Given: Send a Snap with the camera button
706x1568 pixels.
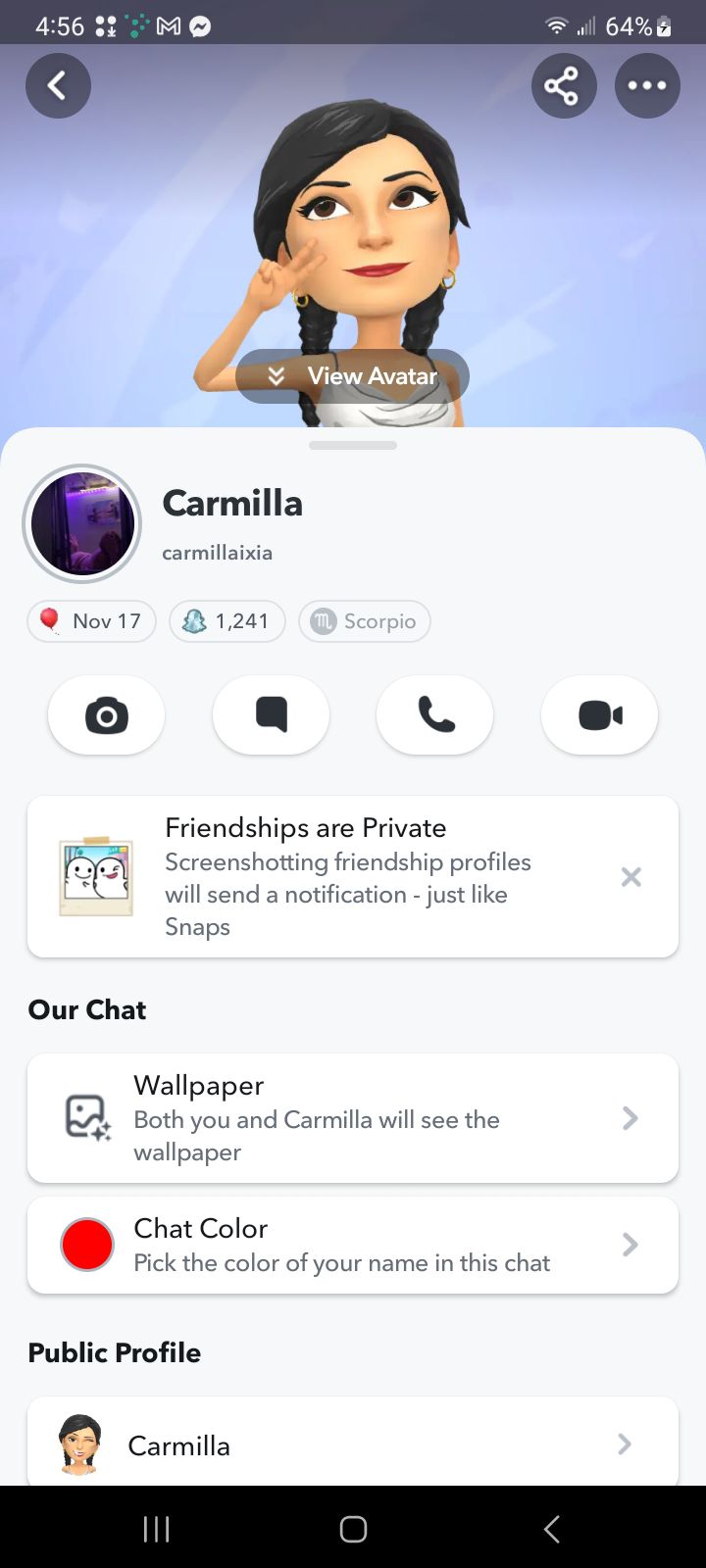Looking at the screenshot, I should (x=107, y=715).
